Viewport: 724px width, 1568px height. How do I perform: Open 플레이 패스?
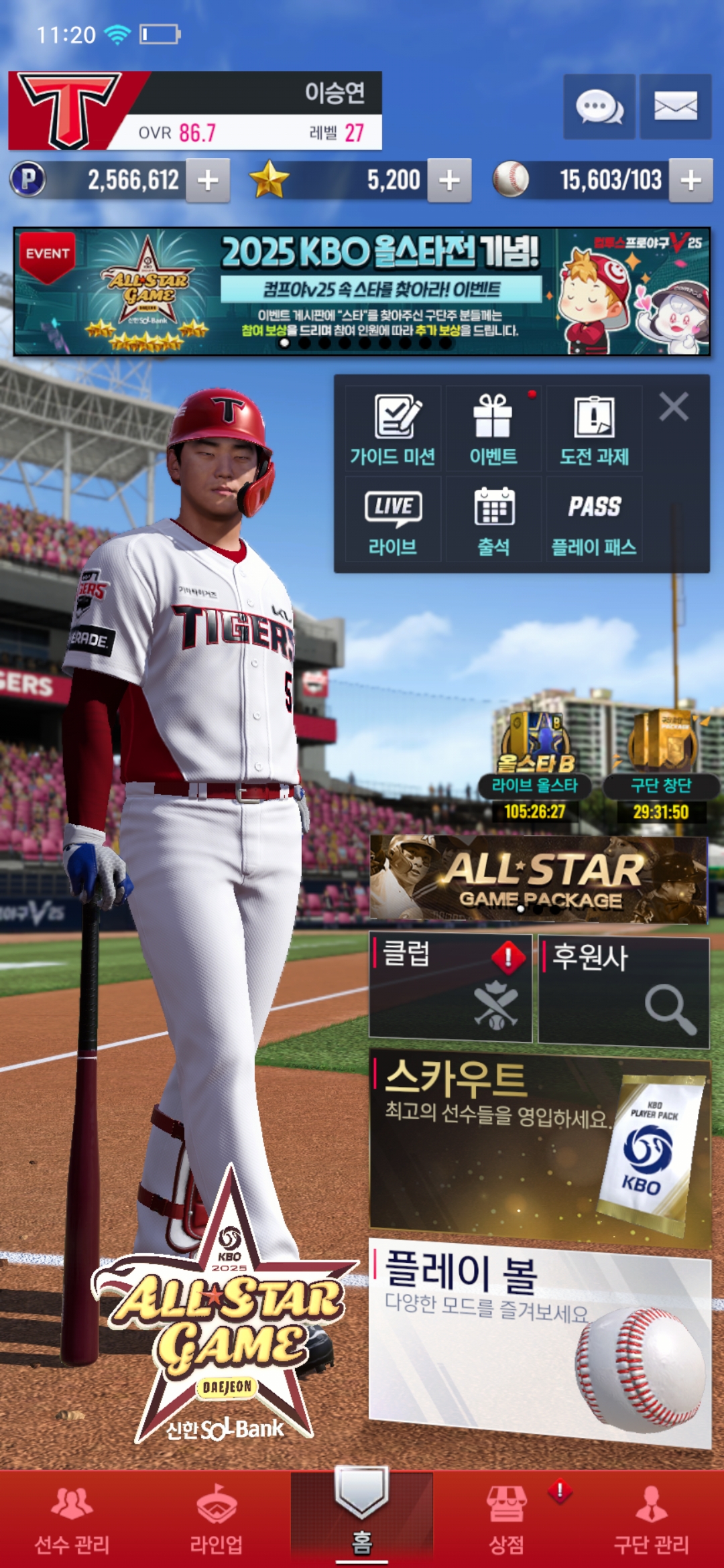[x=594, y=519]
